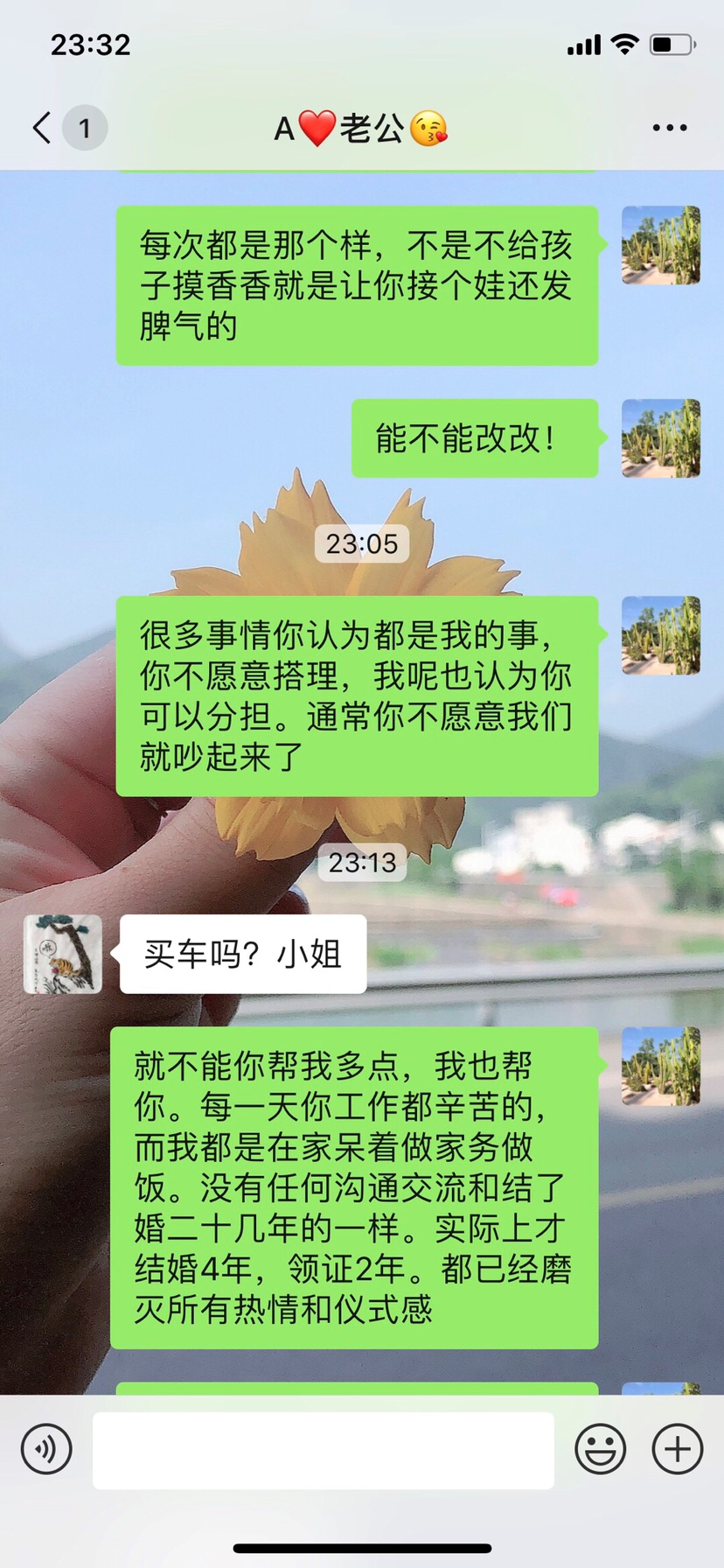Go back to the chat list

pyautogui.click(x=42, y=128)
